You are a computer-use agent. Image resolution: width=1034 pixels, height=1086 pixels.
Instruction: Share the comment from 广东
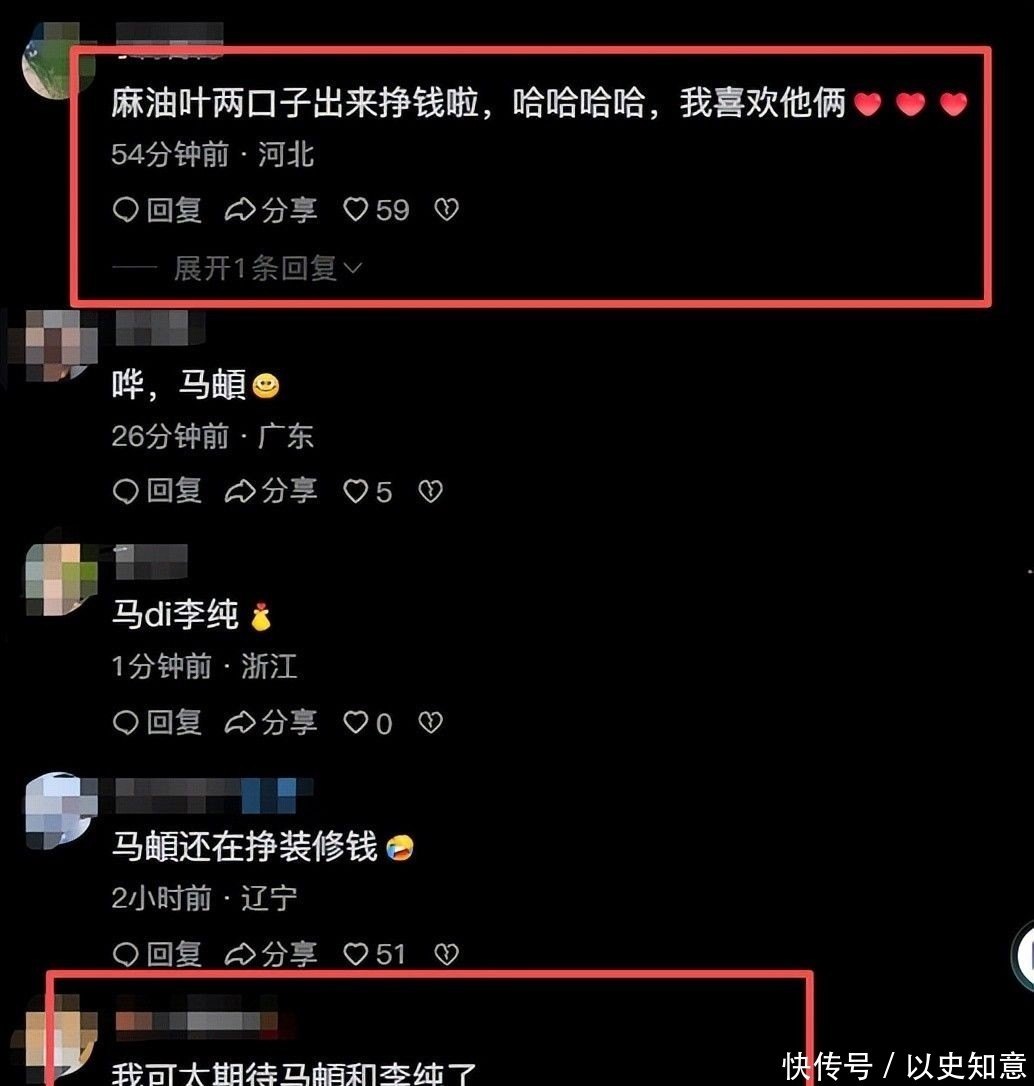click(x=271, y=491)
